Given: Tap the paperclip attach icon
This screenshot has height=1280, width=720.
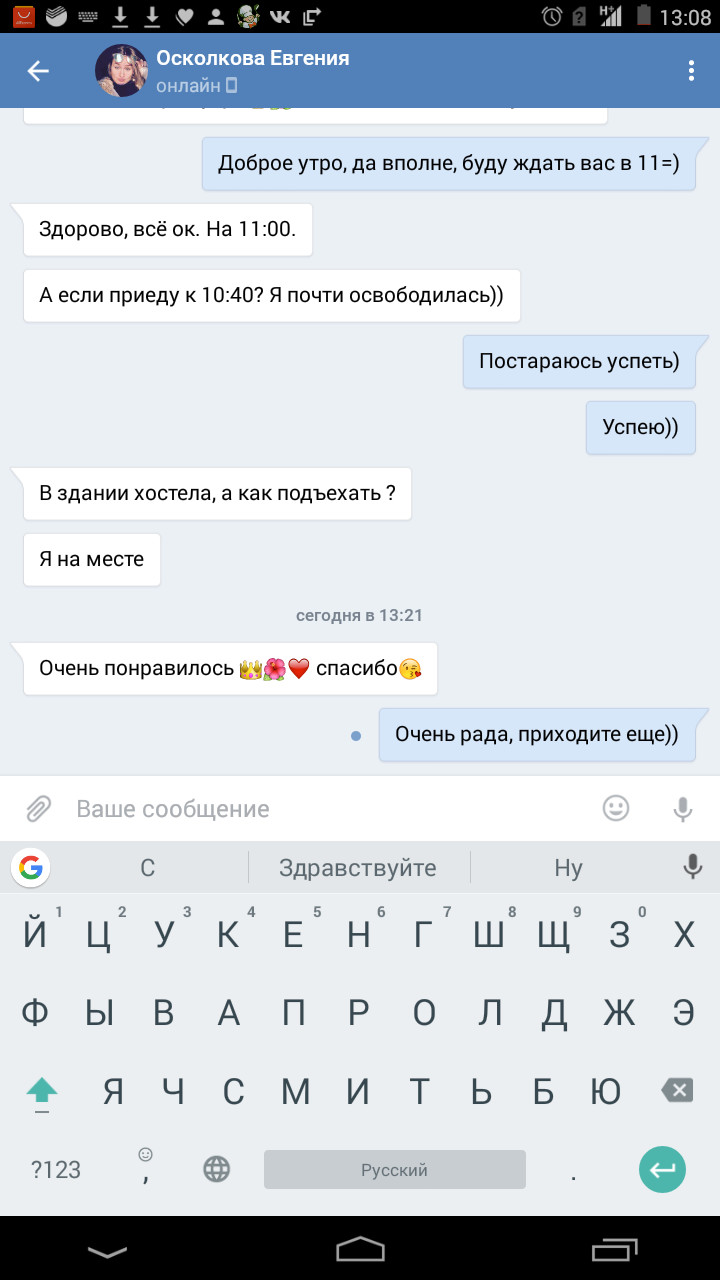Looking at the screenshot, I should point(38,808).
